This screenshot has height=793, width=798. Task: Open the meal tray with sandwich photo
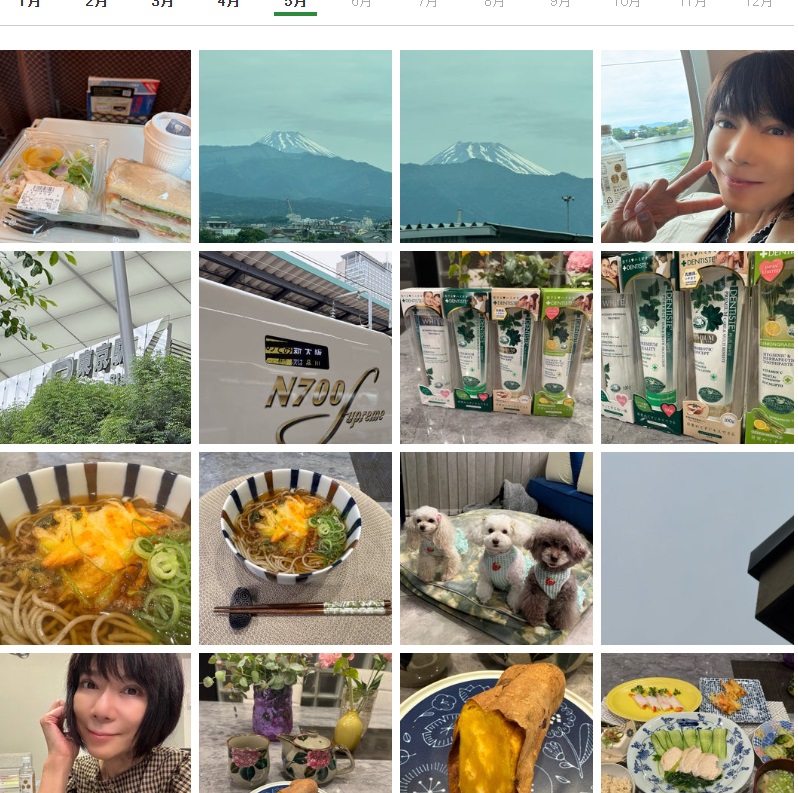[95, 146]
